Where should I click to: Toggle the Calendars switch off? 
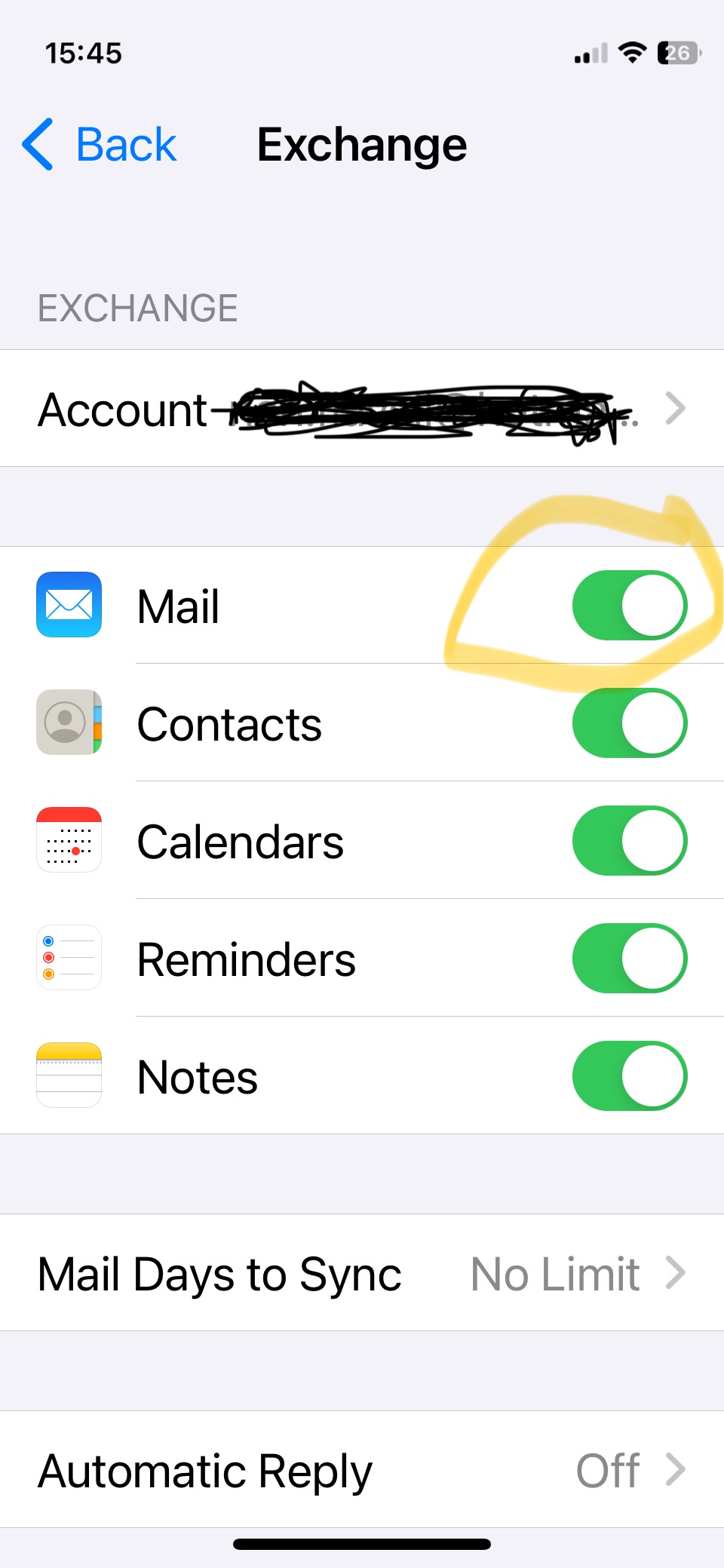tap(629, 841)
